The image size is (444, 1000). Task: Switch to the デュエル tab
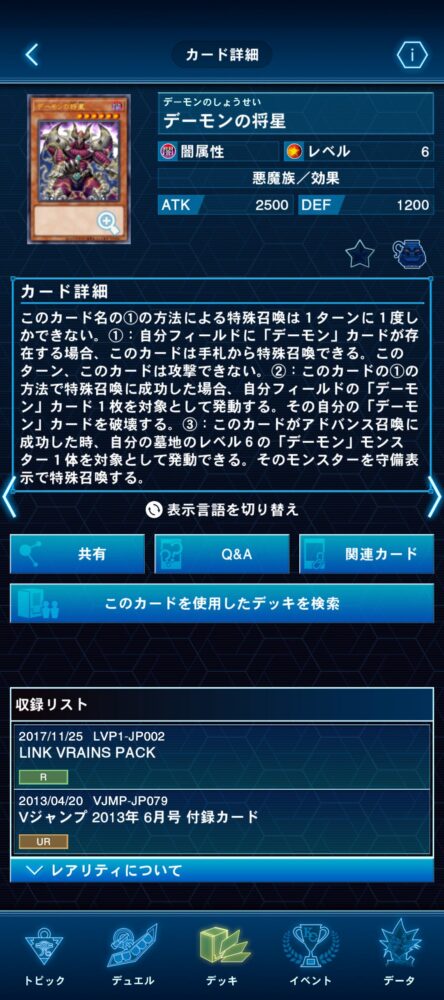[133, 955]
